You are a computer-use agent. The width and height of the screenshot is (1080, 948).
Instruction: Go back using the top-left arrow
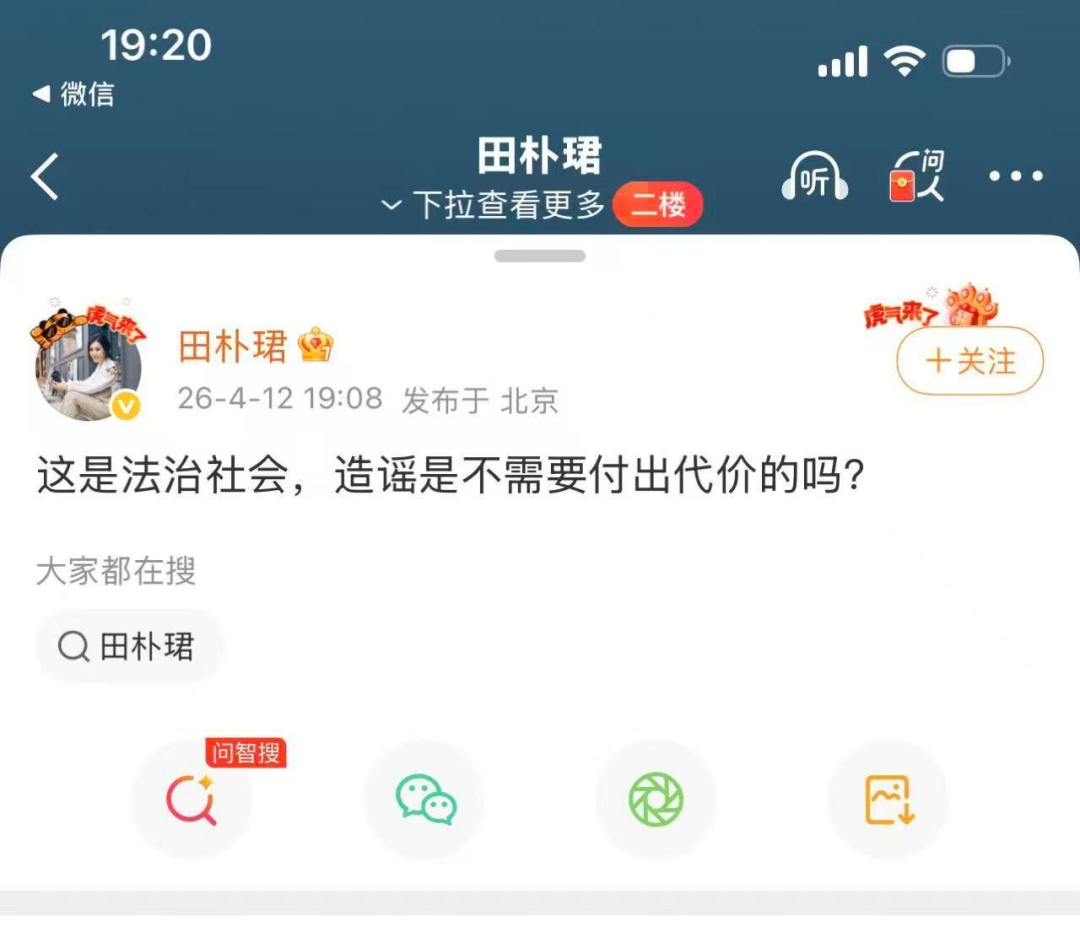pos(45,178)
